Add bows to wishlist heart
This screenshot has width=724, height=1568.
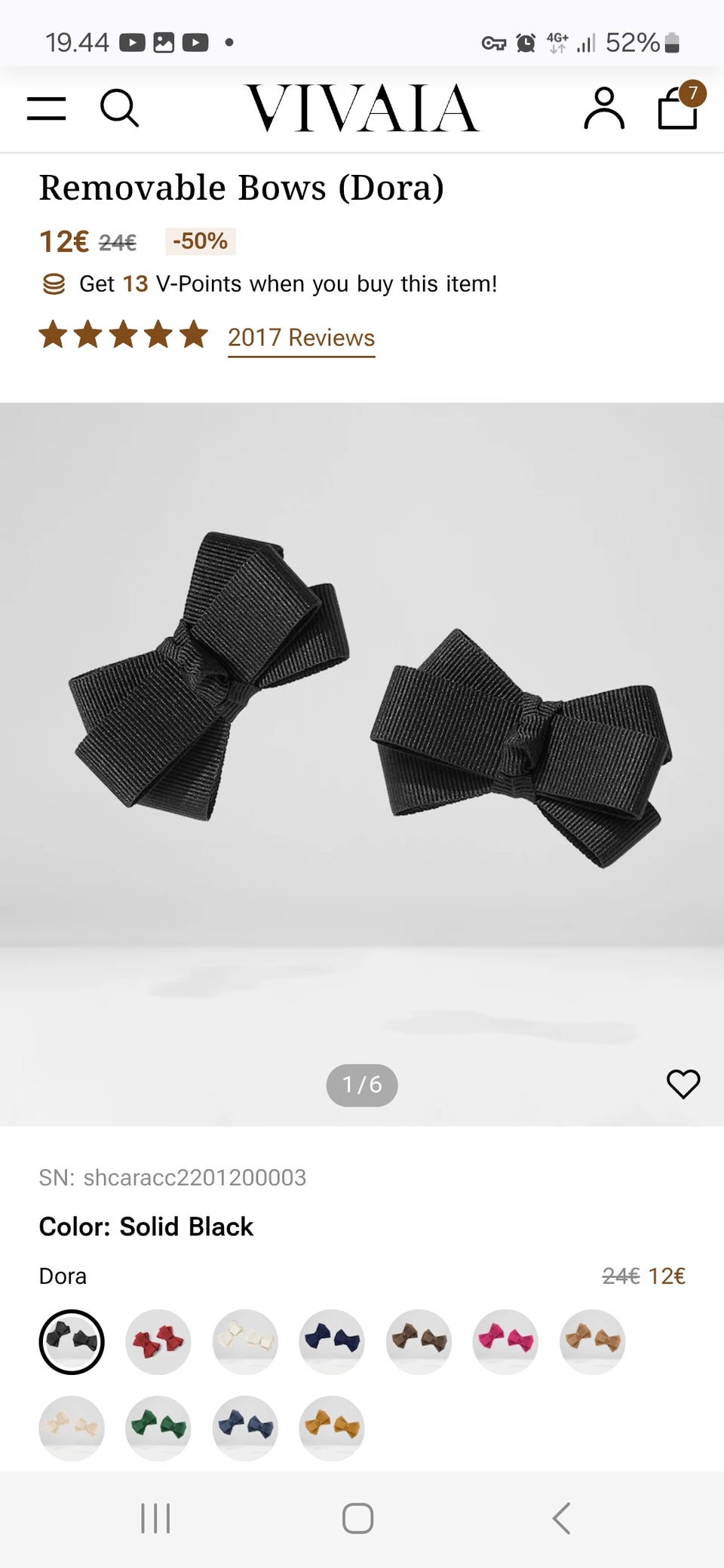tap(683, 1084)
